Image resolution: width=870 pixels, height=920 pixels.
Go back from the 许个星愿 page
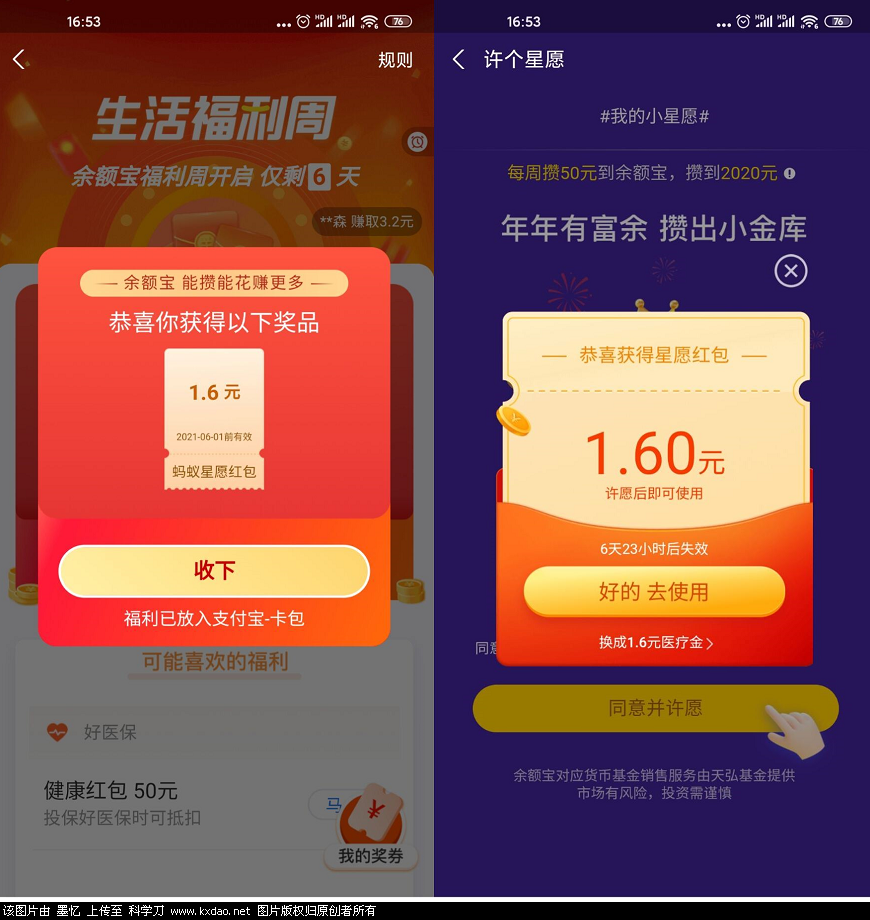coord(458,60)
